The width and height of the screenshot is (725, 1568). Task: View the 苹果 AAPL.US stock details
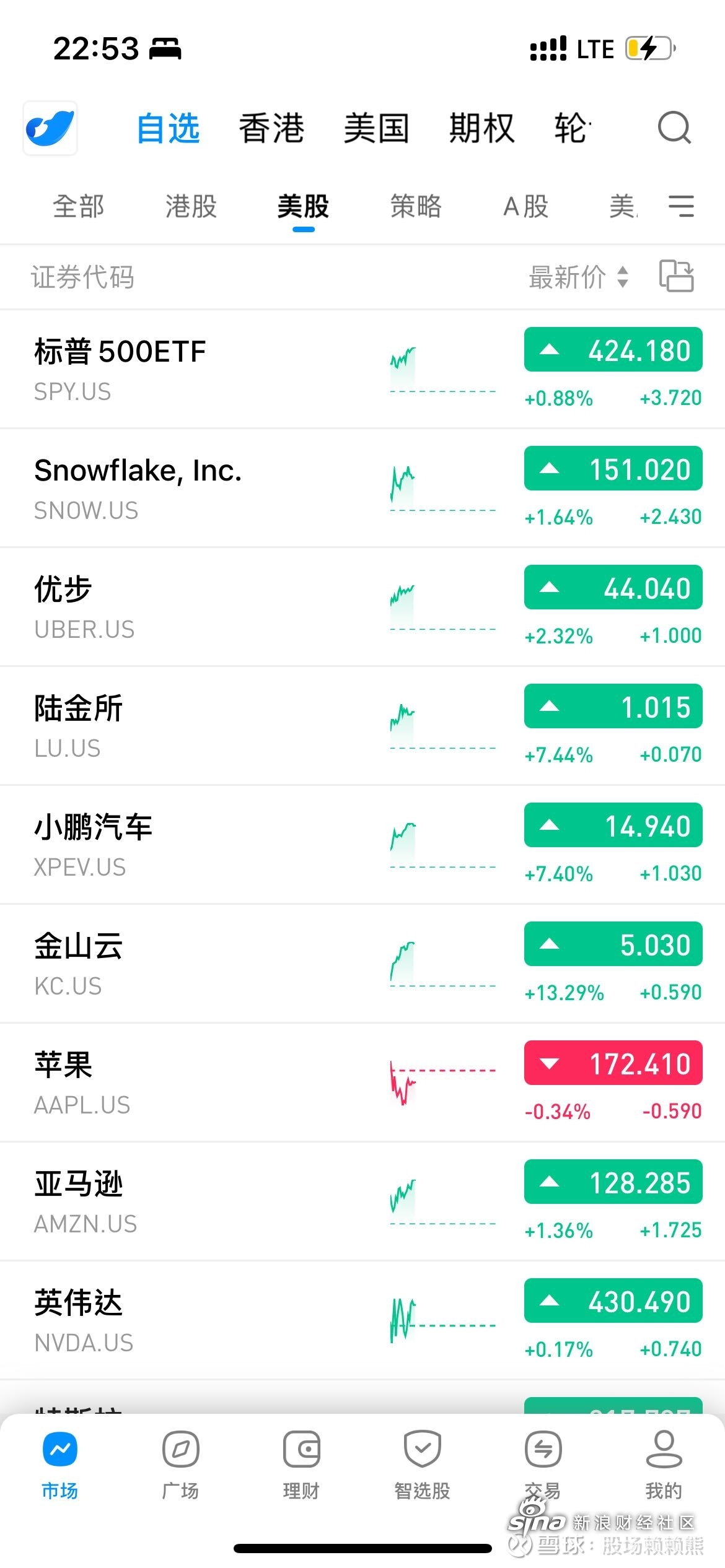point(362,1082)
